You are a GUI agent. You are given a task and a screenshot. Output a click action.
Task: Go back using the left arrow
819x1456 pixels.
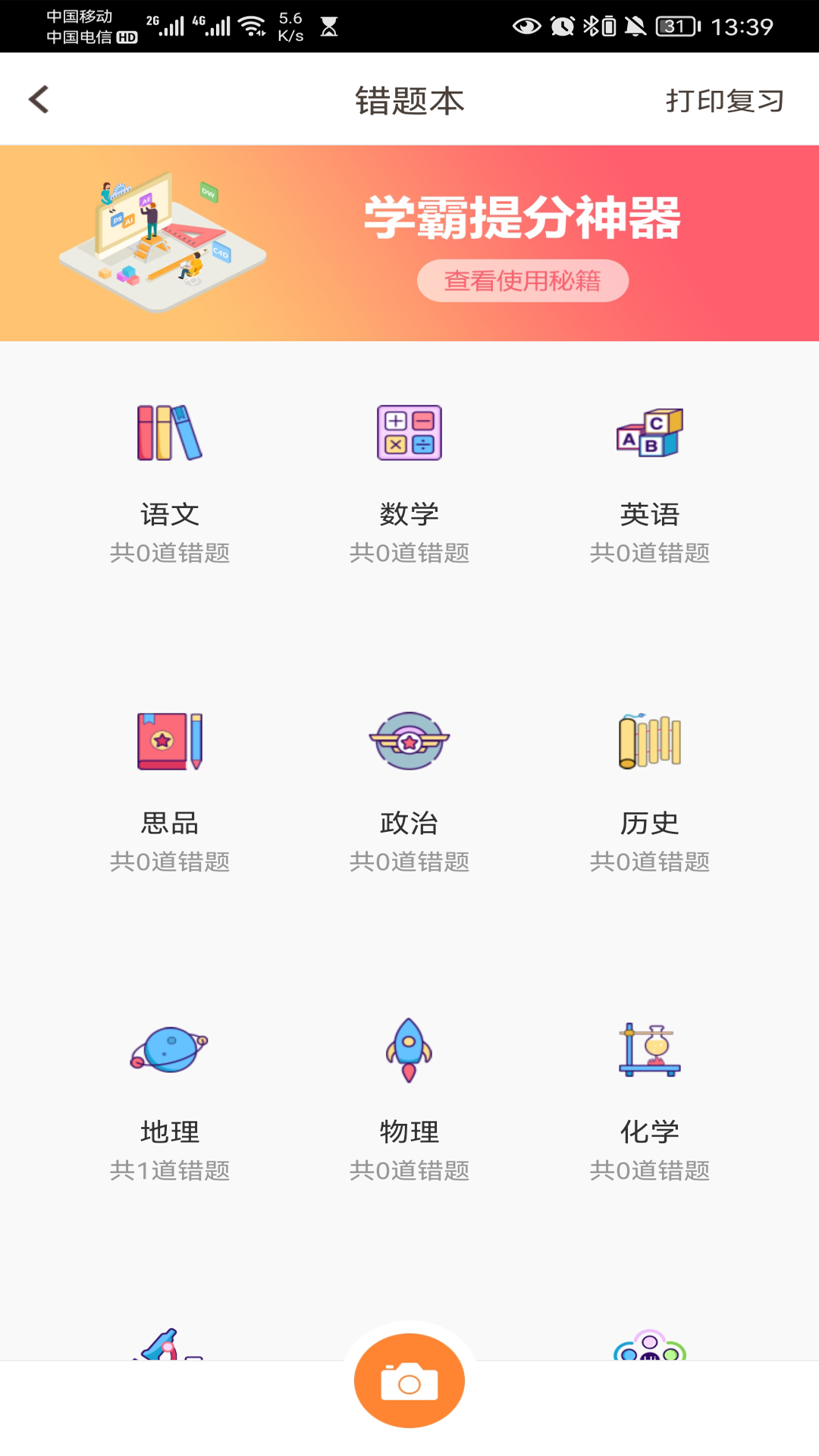[x=38, y=99]
